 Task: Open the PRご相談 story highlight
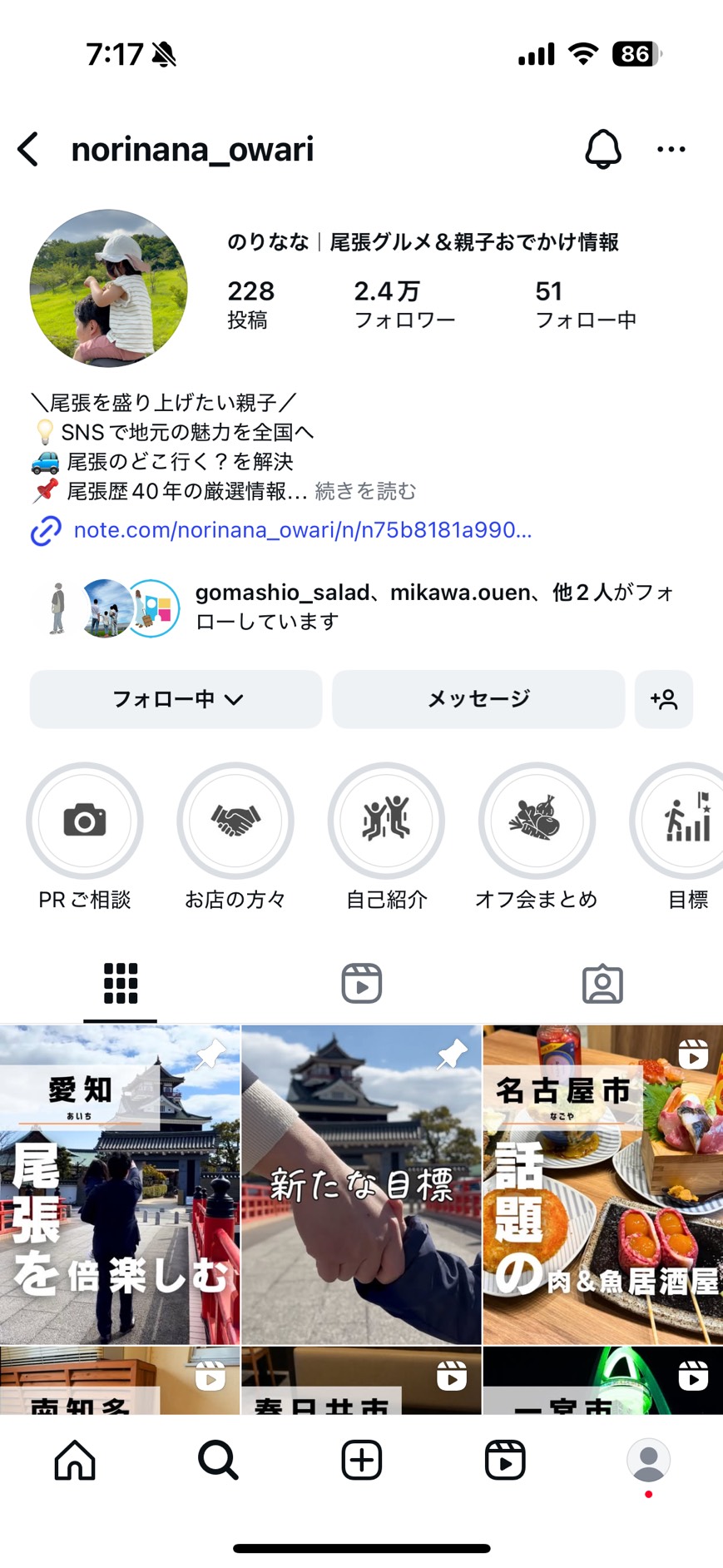click(x=85, y=821)
